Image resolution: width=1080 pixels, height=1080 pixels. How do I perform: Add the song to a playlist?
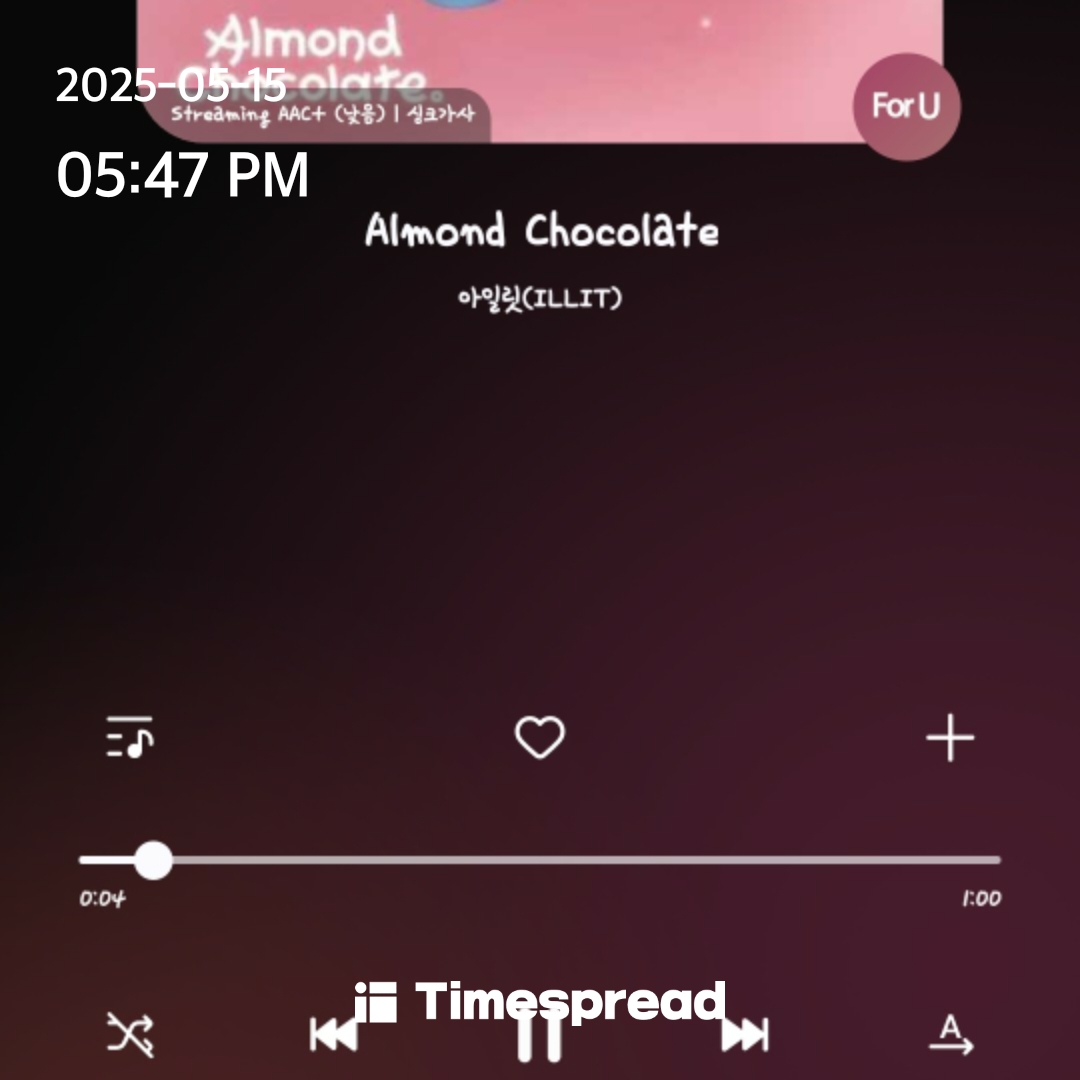point(949,739)
